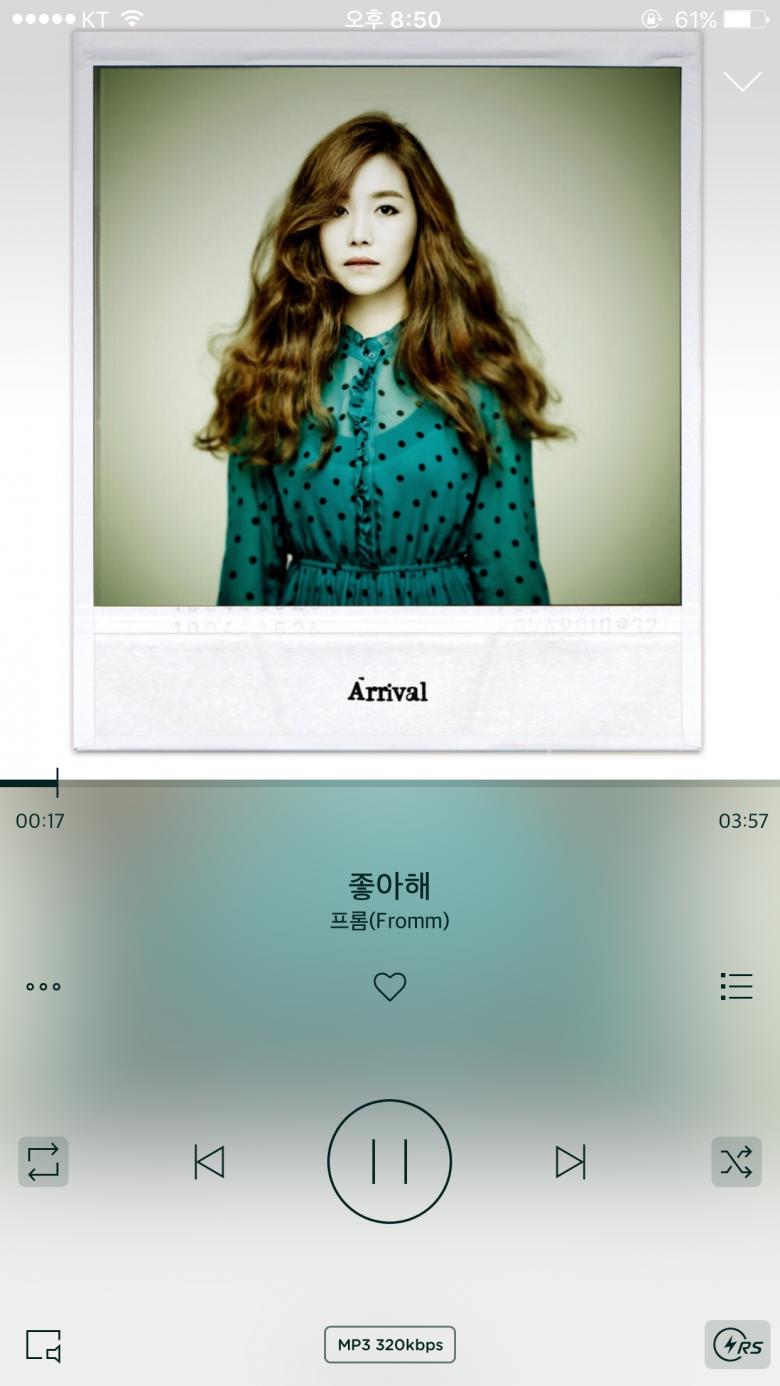Skip to the next track
The image size is (780, 1386).
[x=570, y=1162]
